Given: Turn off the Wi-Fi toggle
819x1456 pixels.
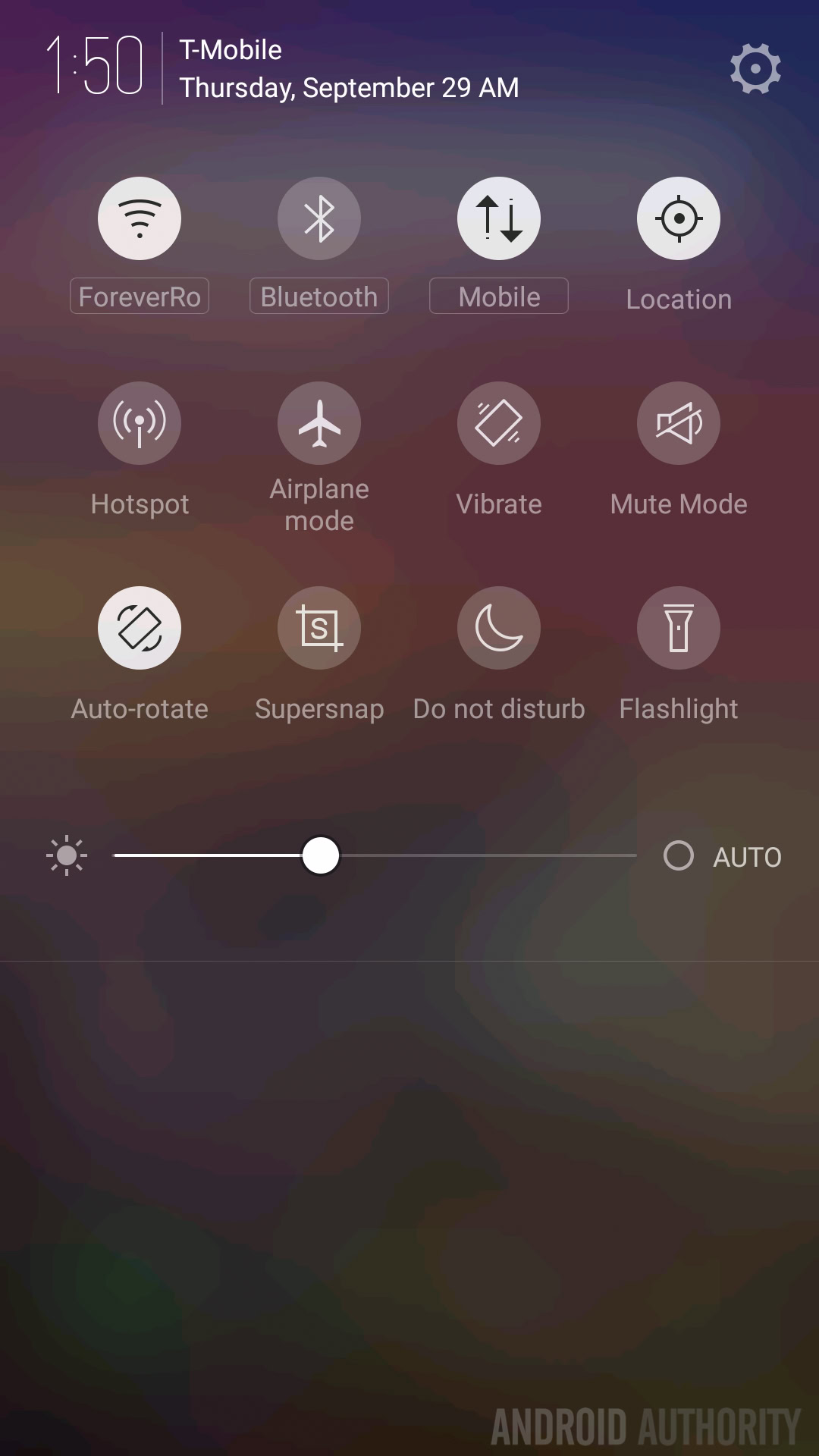Looking at the screenshot, I should click(140, 218).
